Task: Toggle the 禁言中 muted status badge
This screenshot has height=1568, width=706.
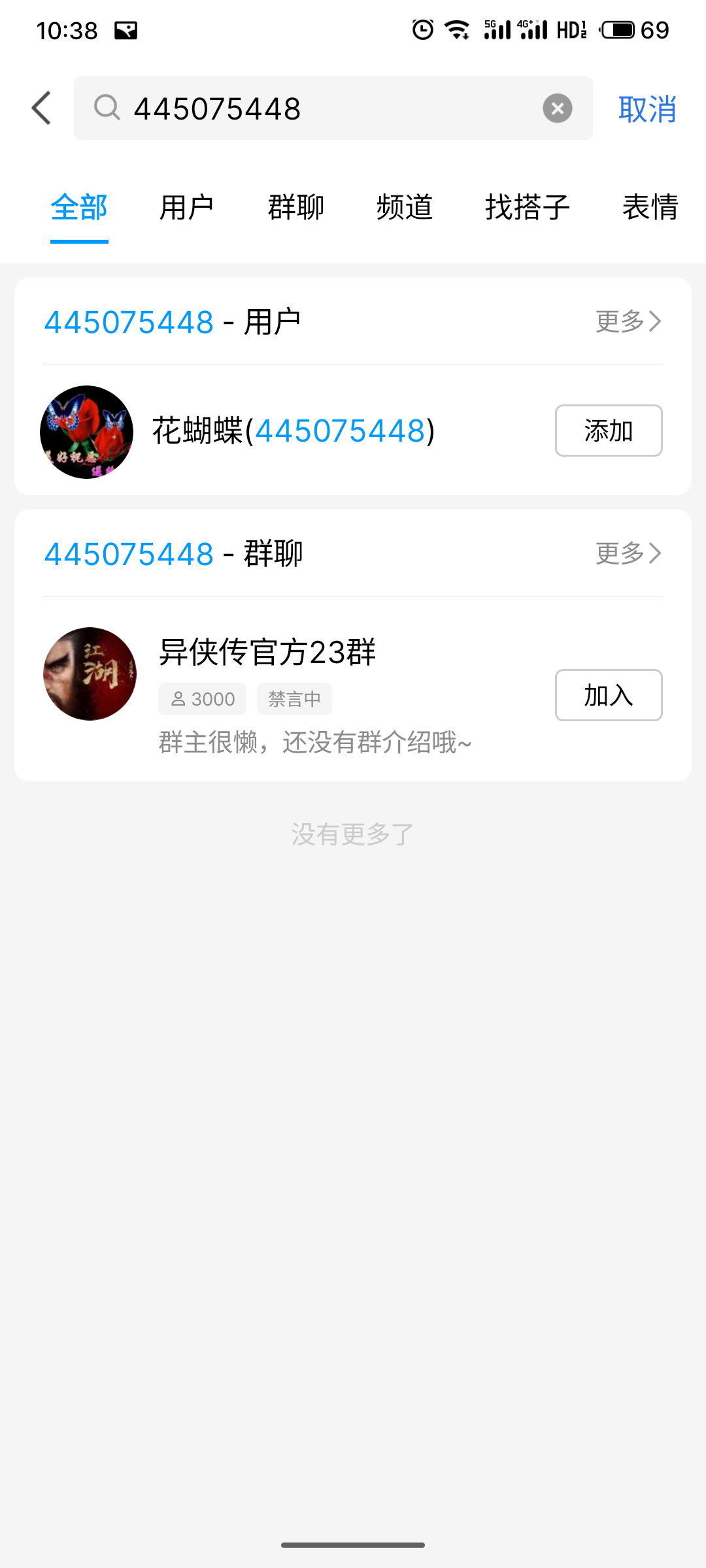Action: [294, 698]
